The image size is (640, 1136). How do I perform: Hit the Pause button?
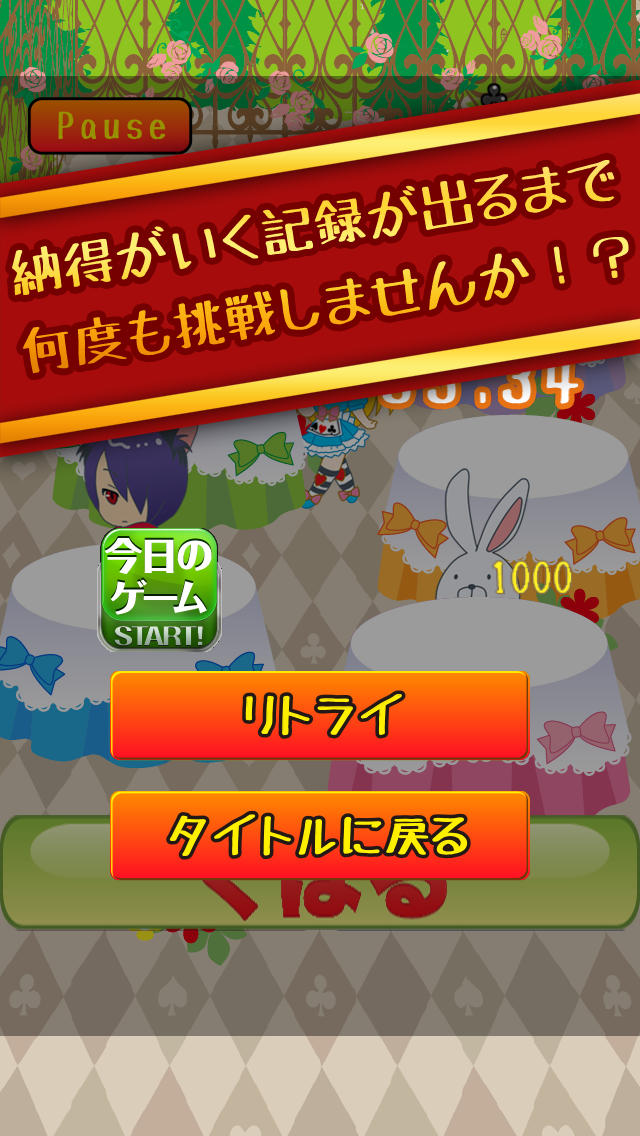110,126
